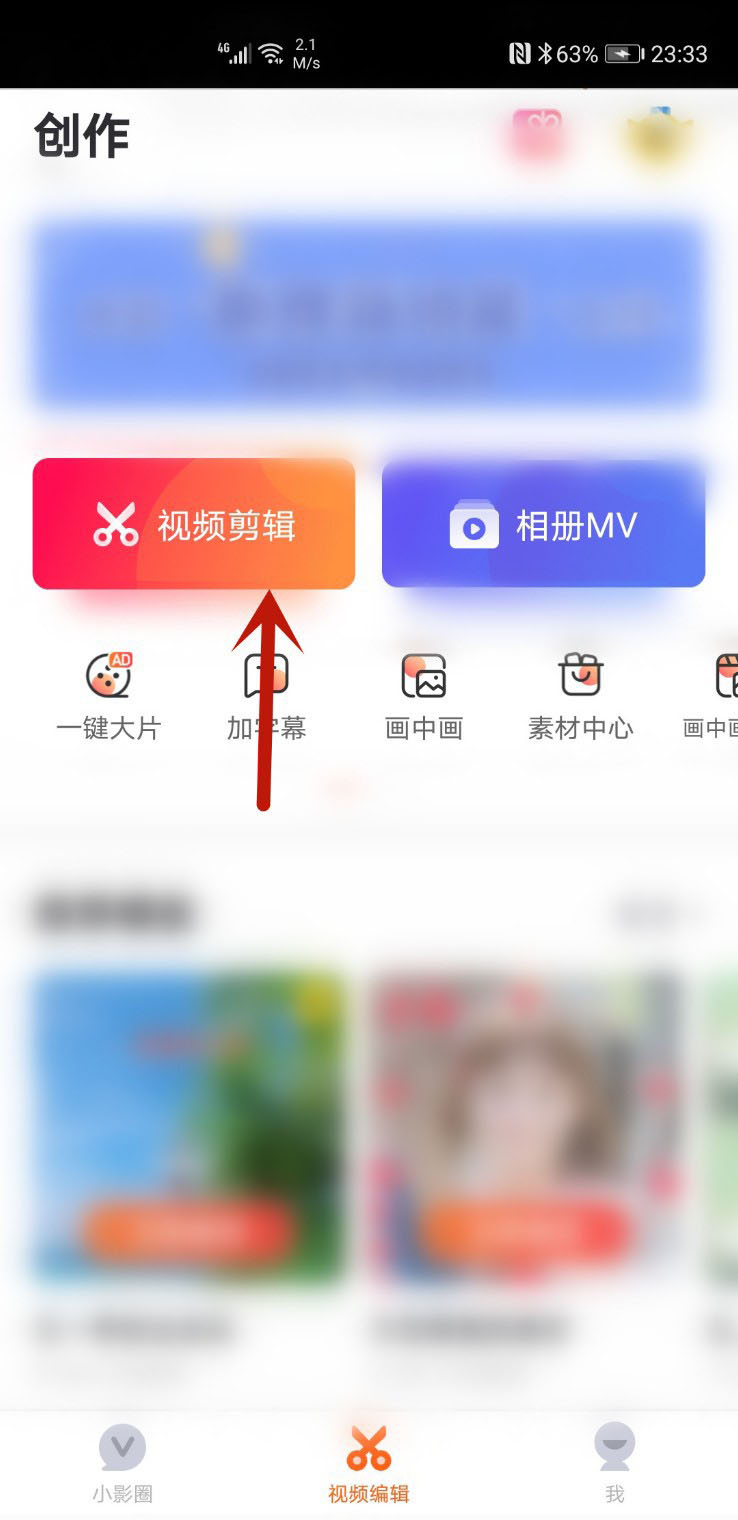Image resolution: width=738 pixels, height=1520 pixels.
Task: Open the left template card with landscape
Action: 188,1125
